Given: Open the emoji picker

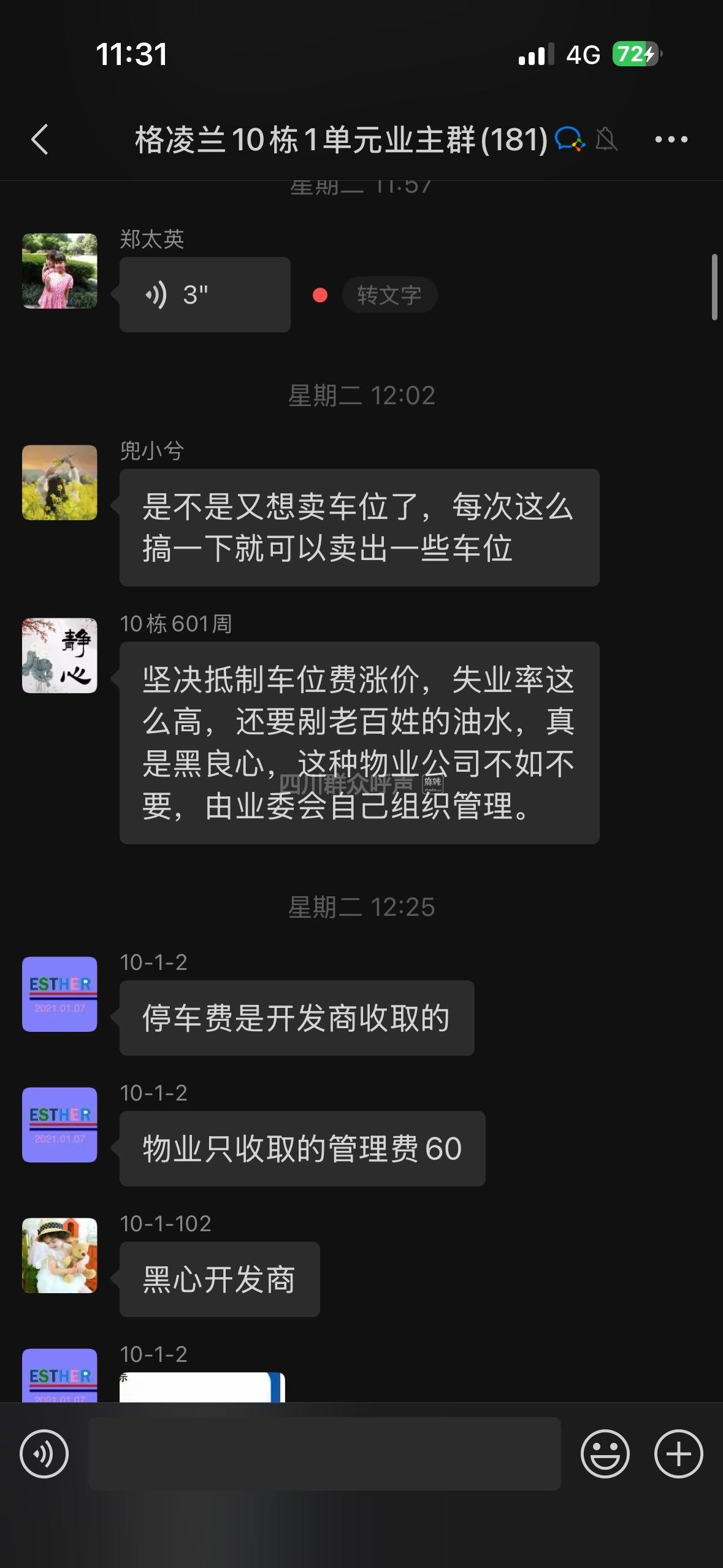Looking at the screenshot, I should (x=605, y=1454).
